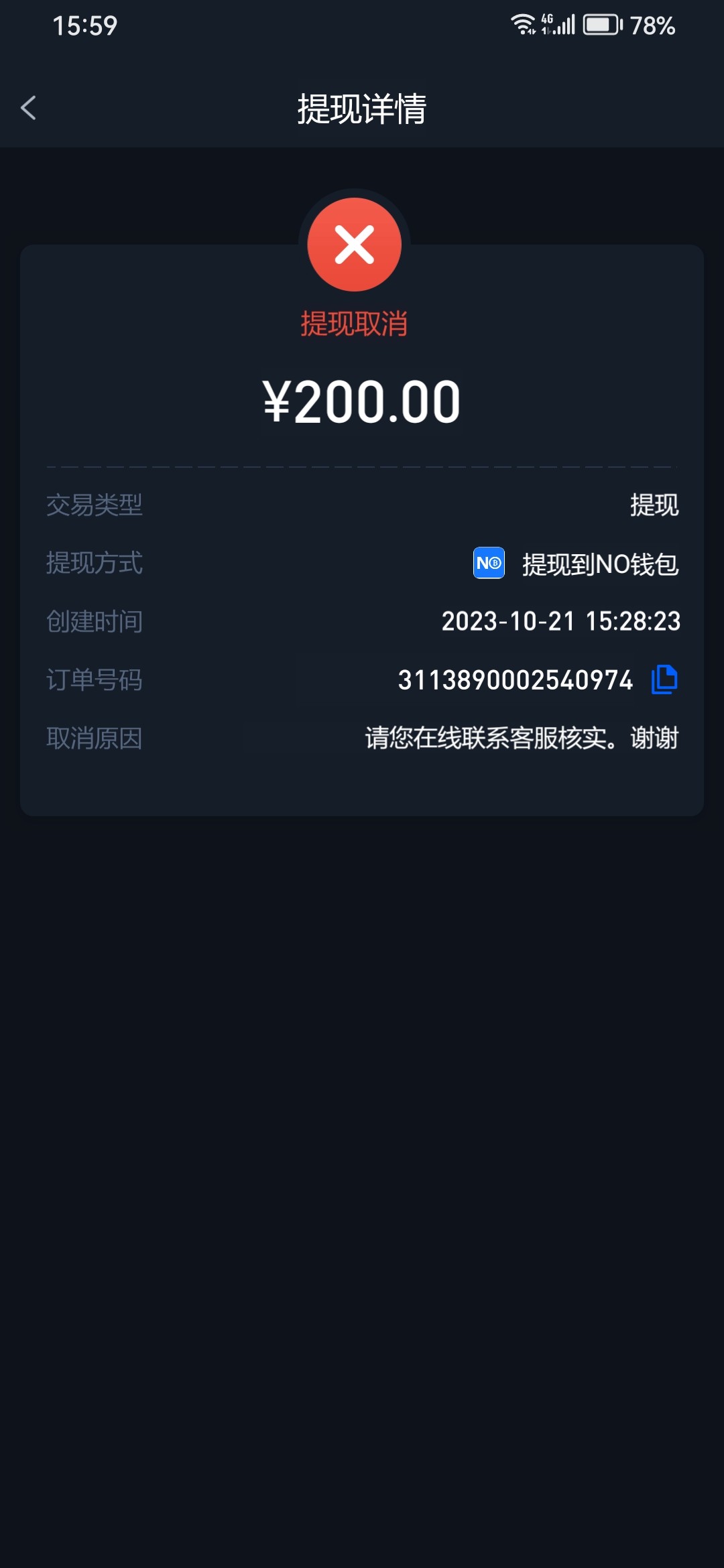Tap the red cancellation X icon
The width and height of the screenshot is (724, 1568).
click(355, 243)
